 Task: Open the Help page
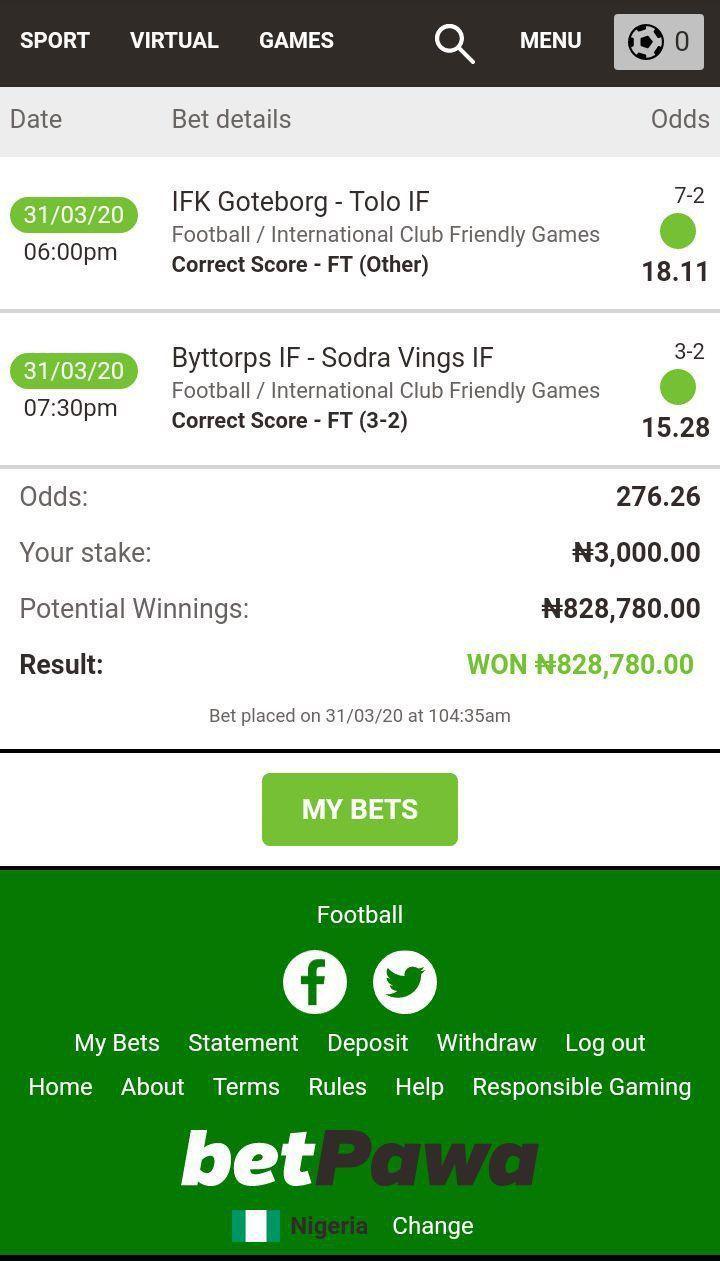(x=419, y=1087)
